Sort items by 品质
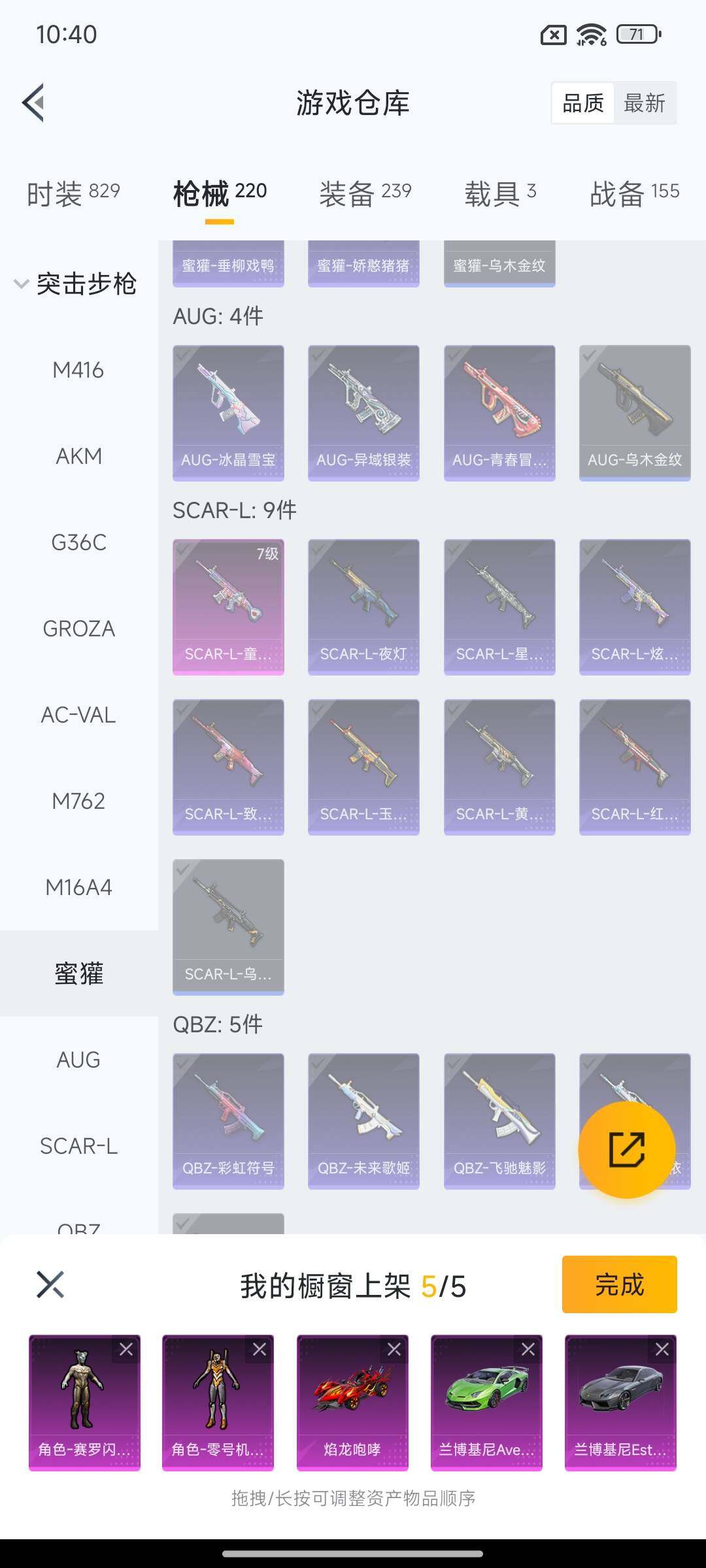 pyautogui.click(x=582, y=103)
